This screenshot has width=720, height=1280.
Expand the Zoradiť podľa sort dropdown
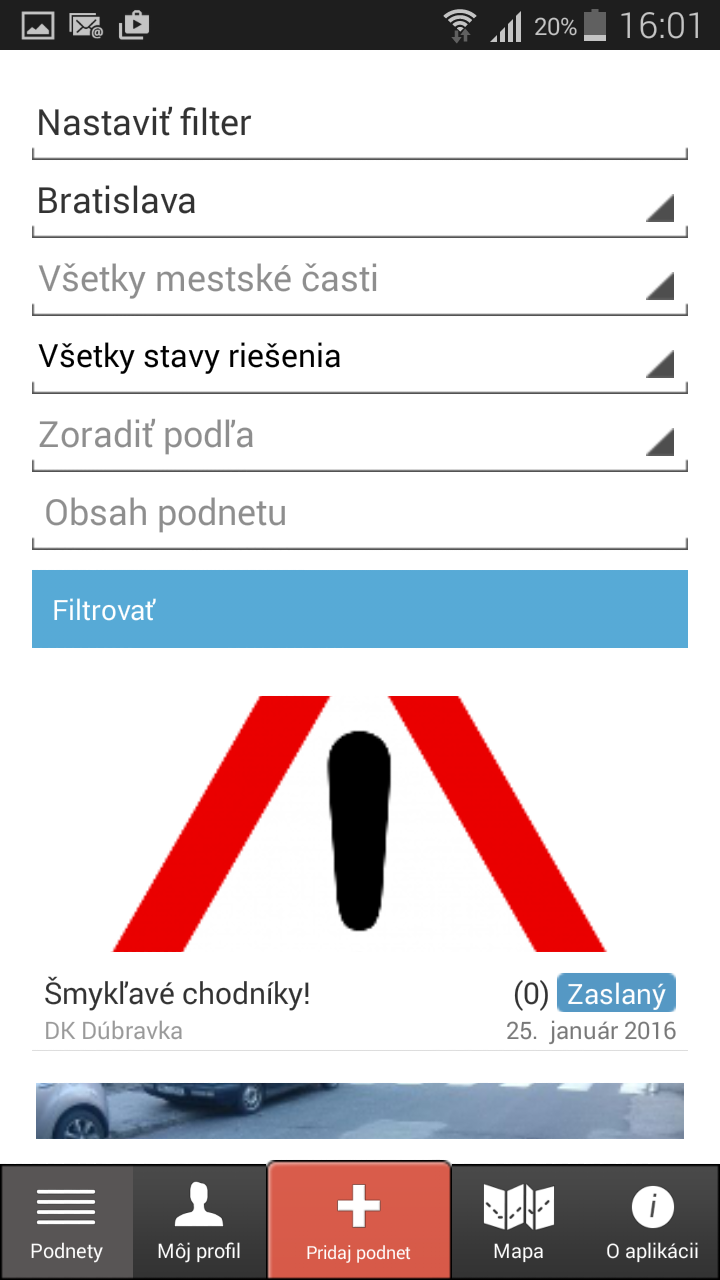(x=360, y=436)
